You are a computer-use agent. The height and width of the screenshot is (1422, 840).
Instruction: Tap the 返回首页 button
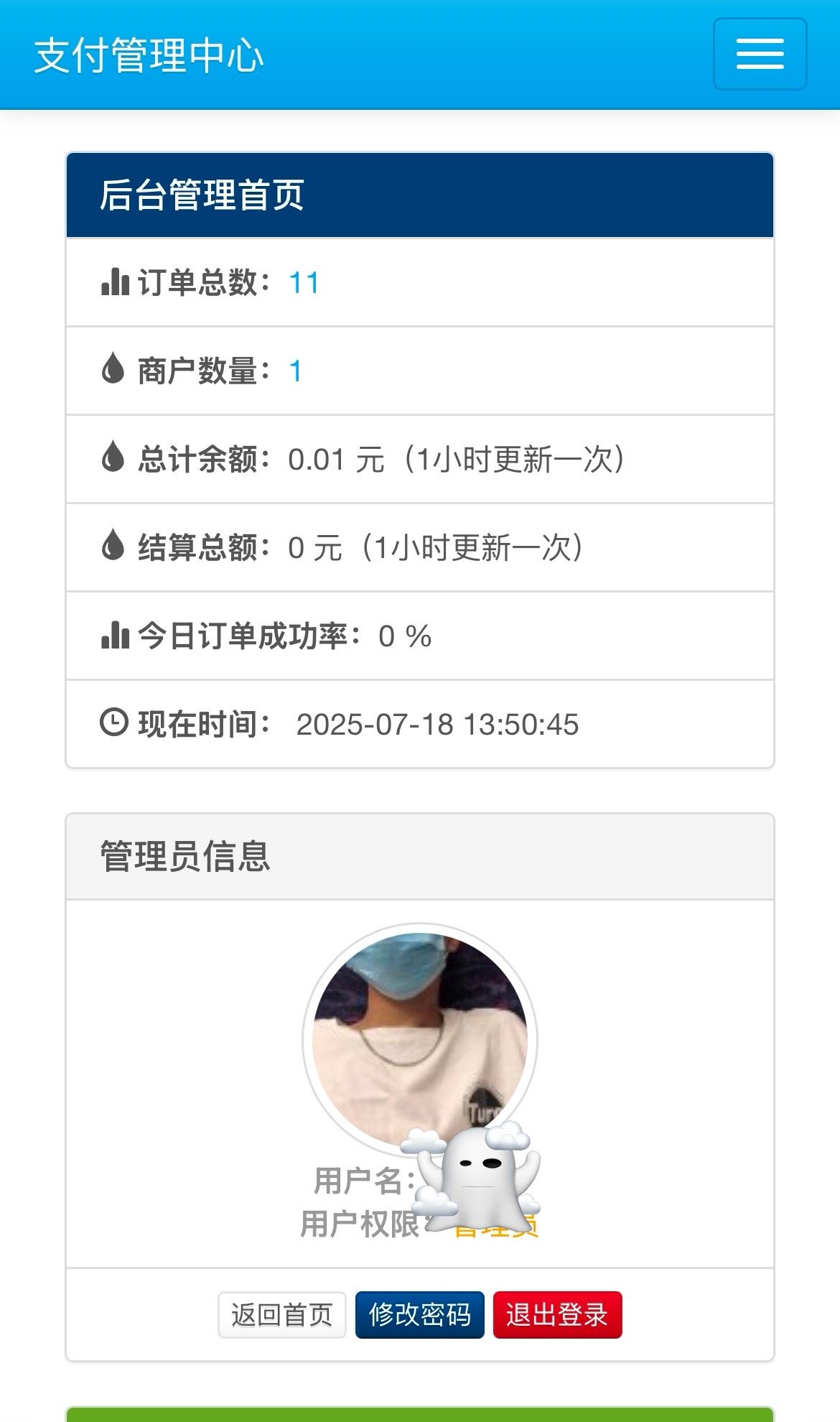point(281,1315)
